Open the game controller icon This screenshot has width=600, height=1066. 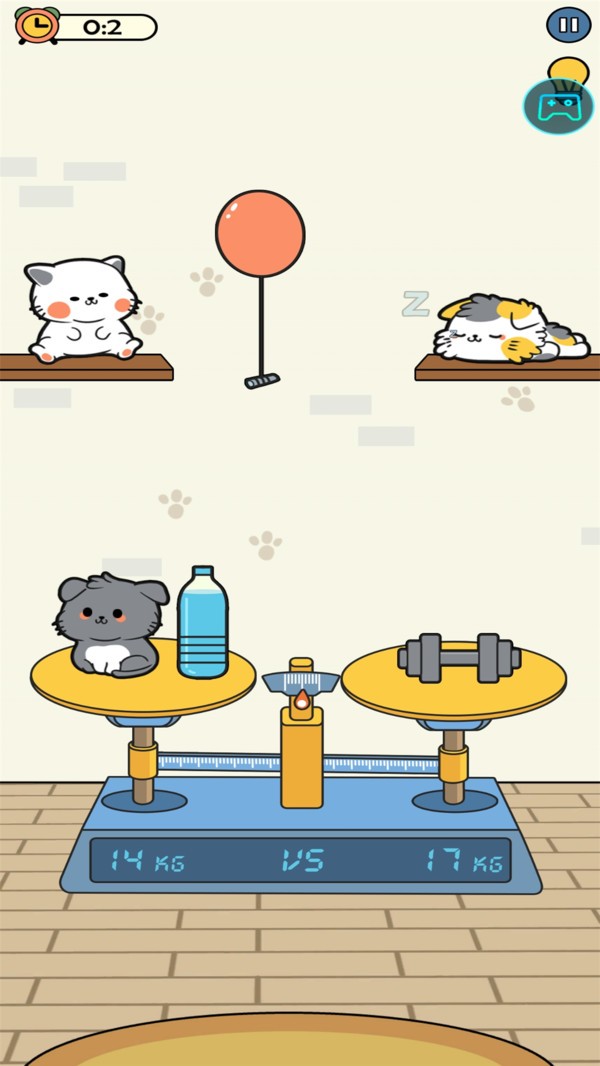tap(558, 106)
